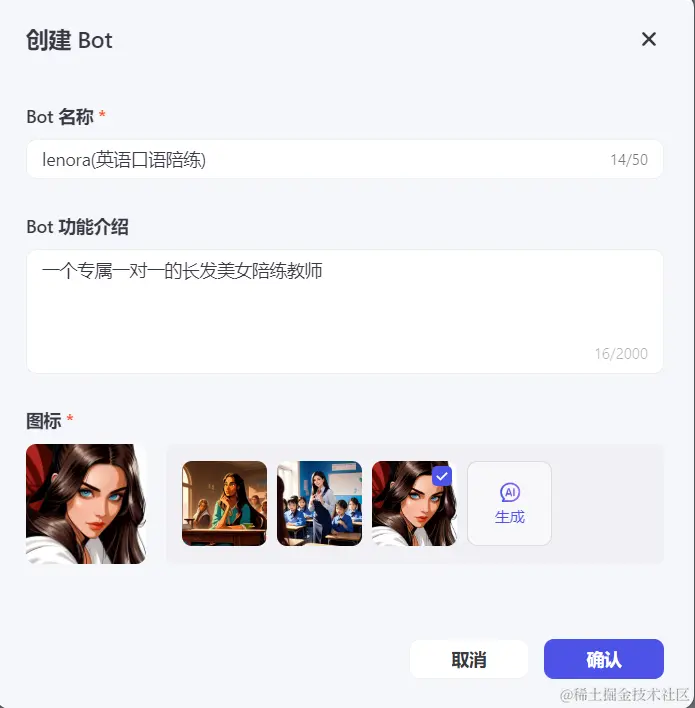Tap the large current icon preview
The height and width of the screenshot is (708, 695).
86,503
